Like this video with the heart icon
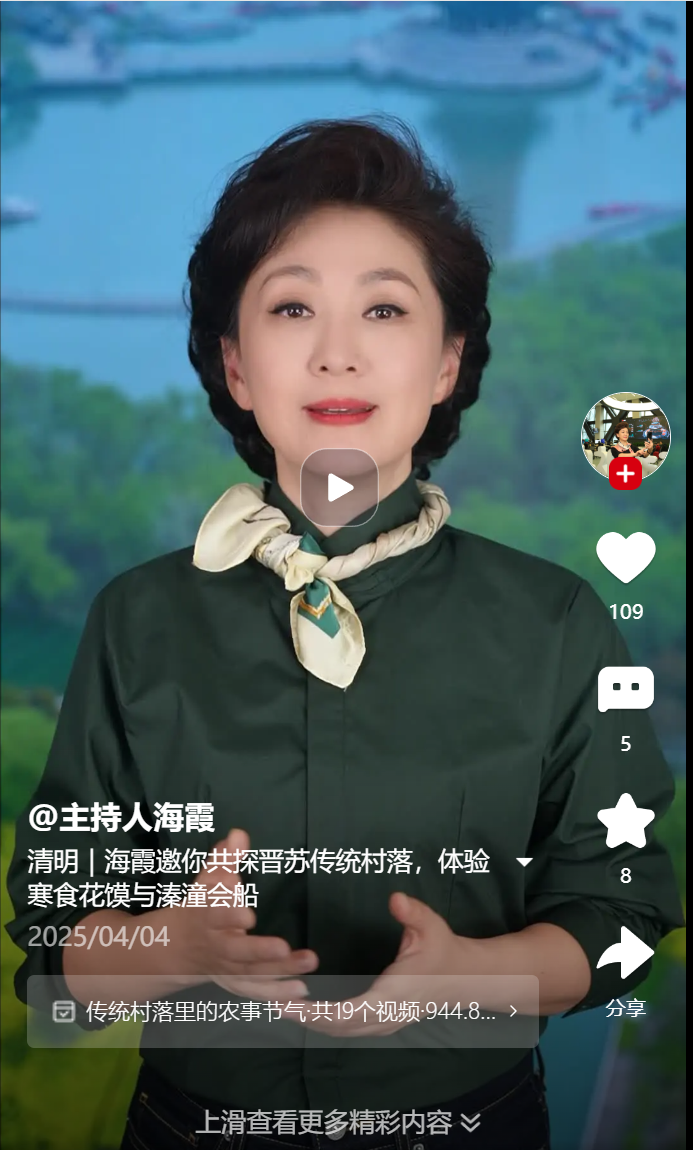Screen dimensions: 693x1150 tap(625, 558)
